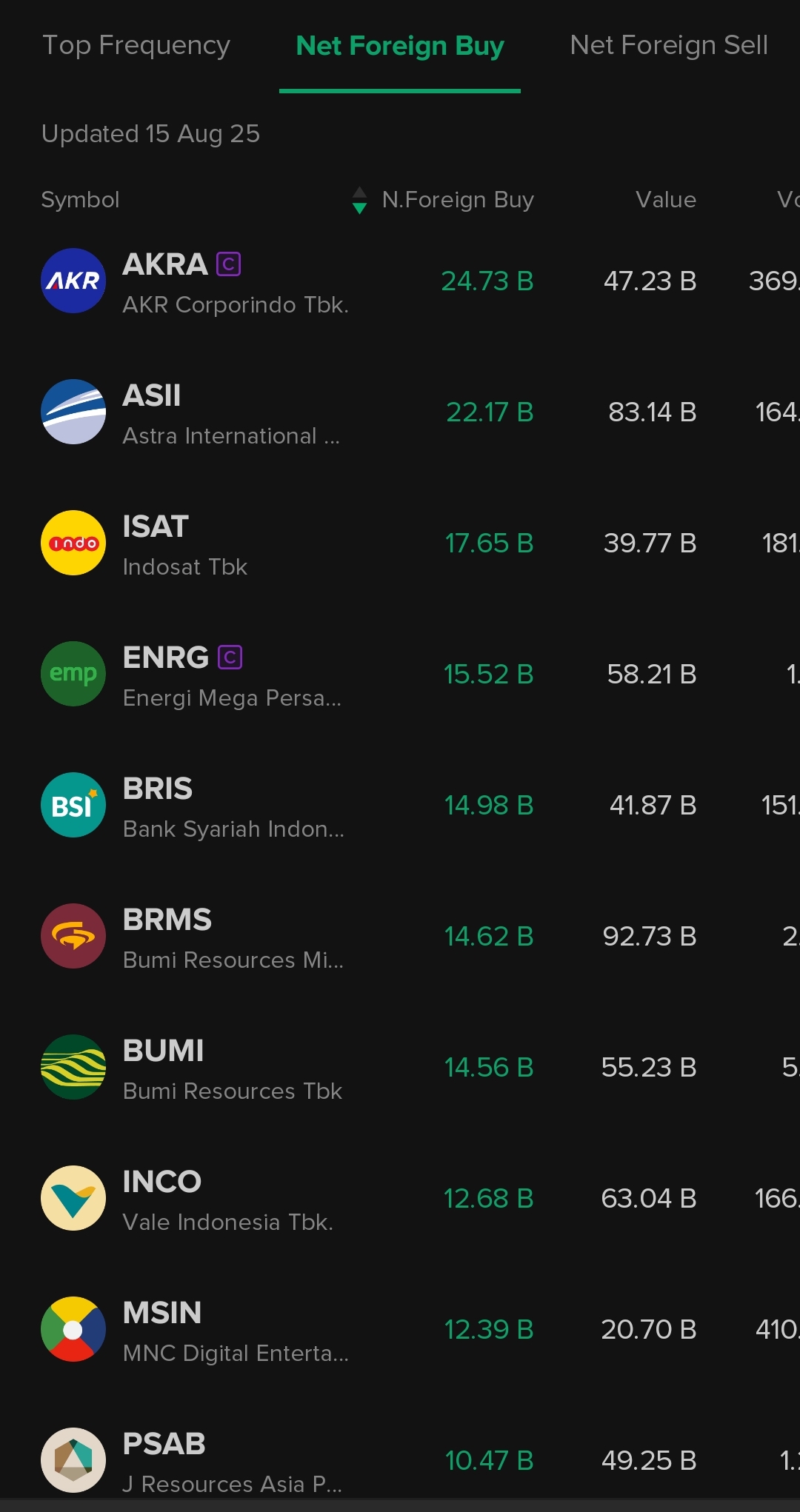Open ENRG Energi Mega Persada row
This screenshot has height=1512, width=800.
point(231,676)
